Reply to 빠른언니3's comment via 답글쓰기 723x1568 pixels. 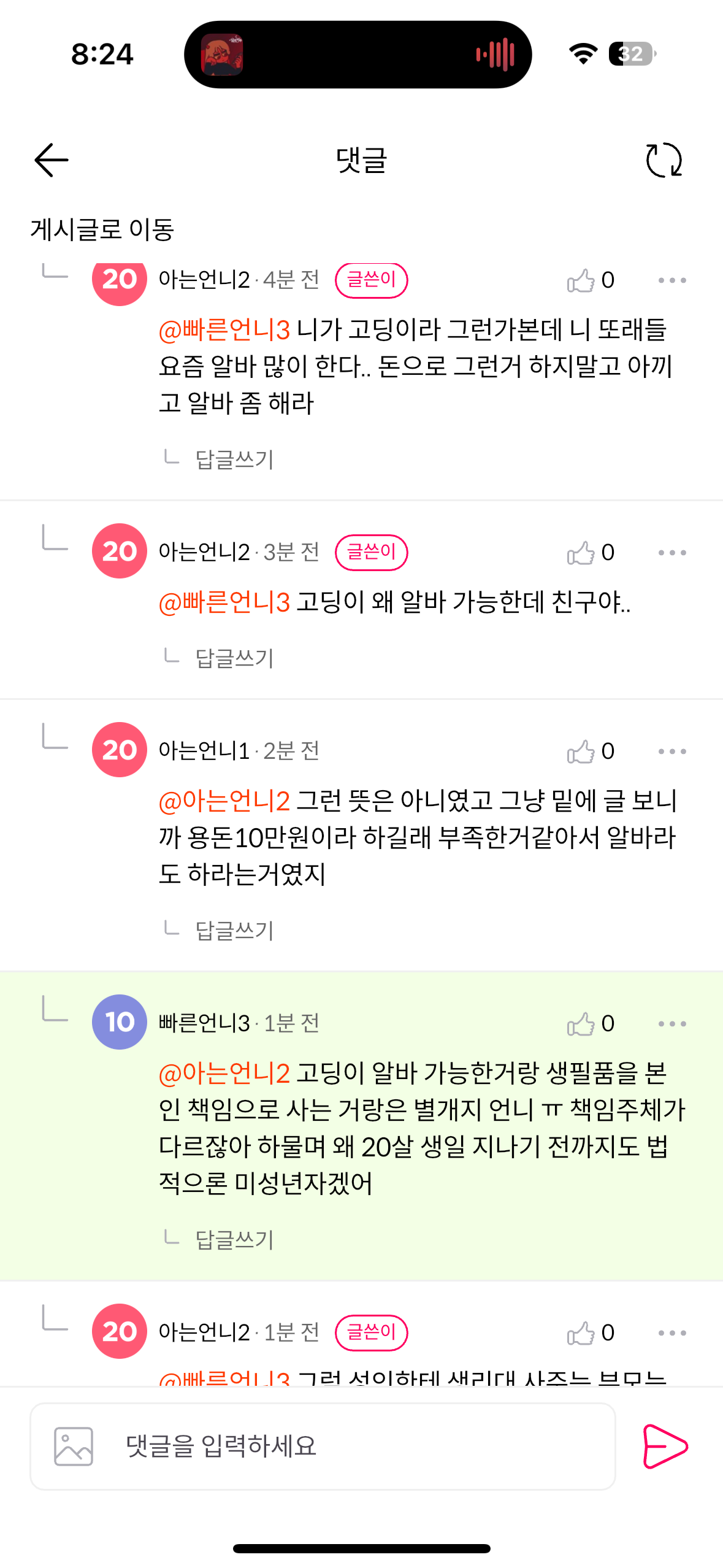tap(234, 1239)
